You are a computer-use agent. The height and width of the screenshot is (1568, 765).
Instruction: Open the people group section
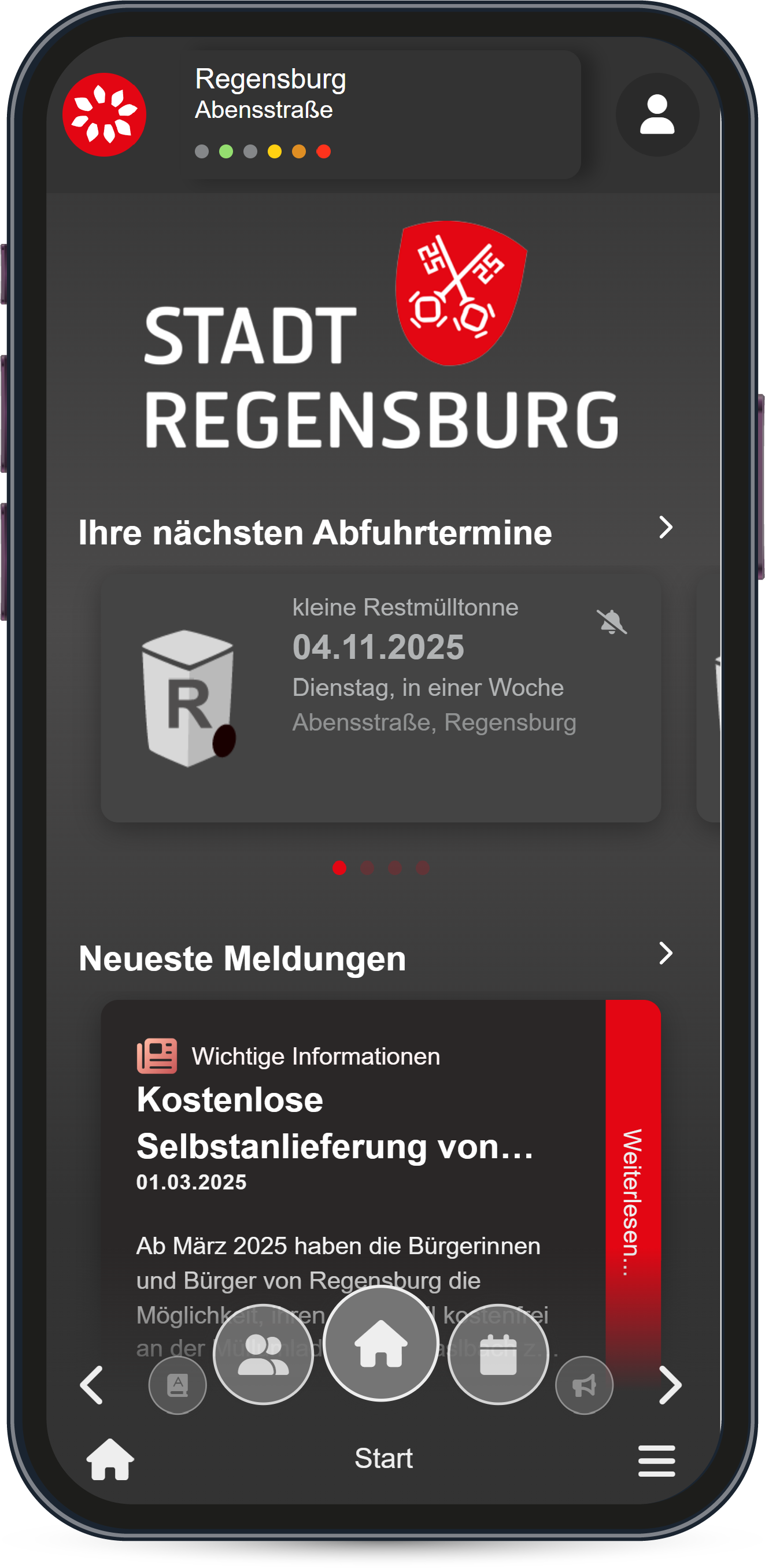point(263,1355)
